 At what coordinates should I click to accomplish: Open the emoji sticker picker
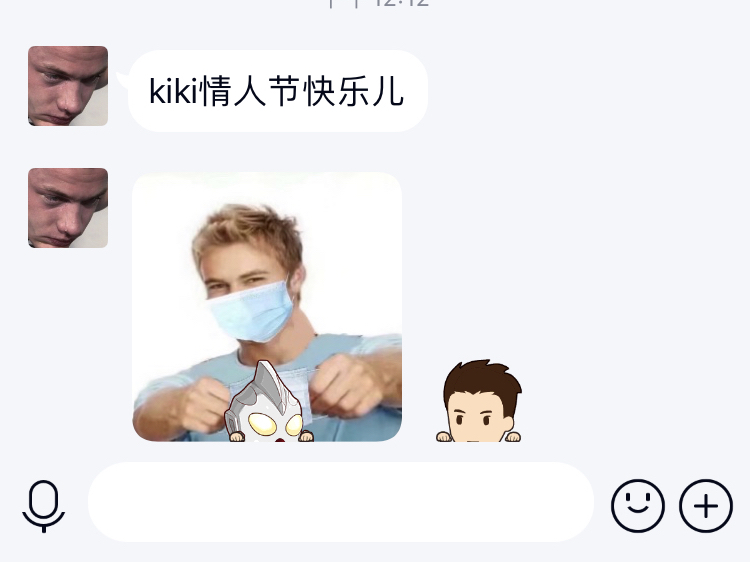pos(638,505)
